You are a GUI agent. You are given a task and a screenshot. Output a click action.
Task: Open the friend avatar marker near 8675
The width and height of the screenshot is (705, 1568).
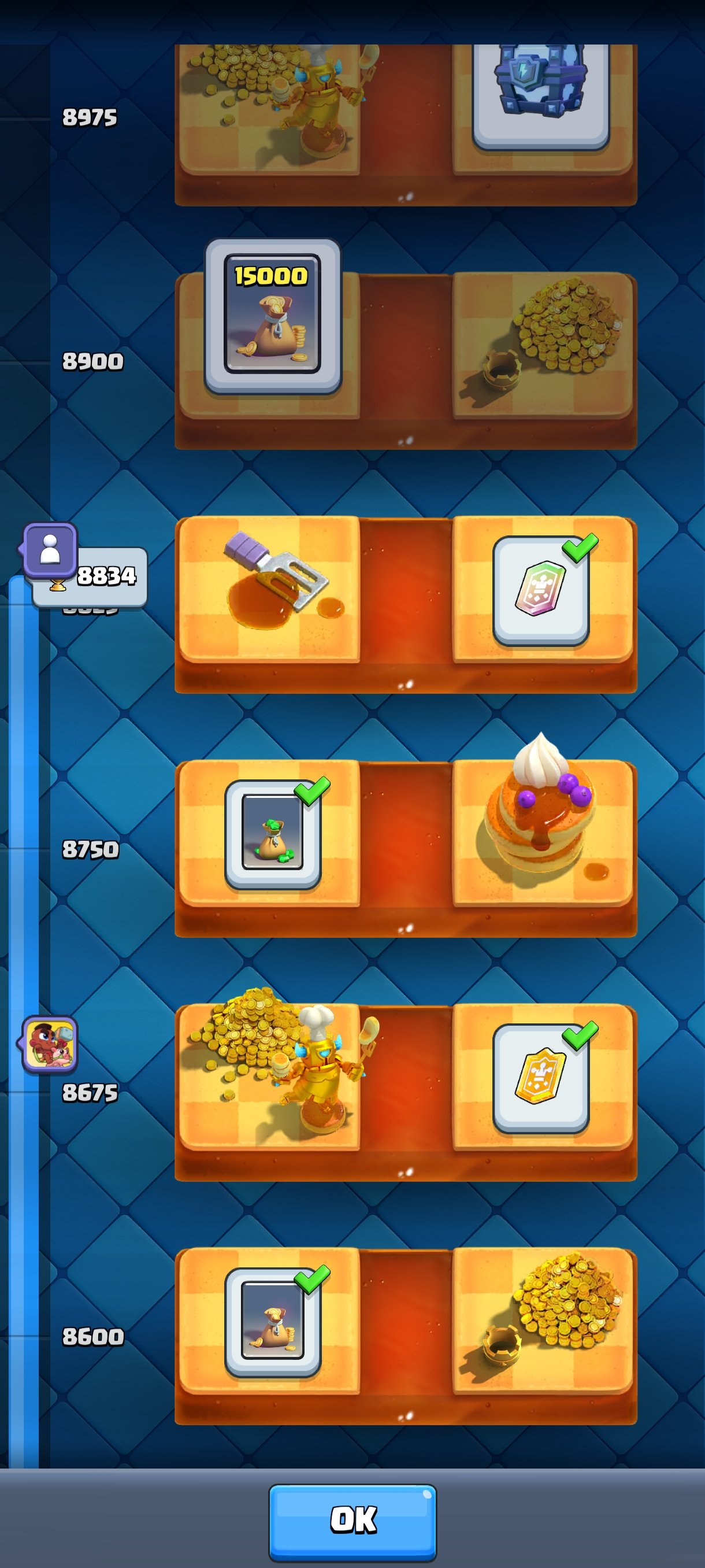50,1044
